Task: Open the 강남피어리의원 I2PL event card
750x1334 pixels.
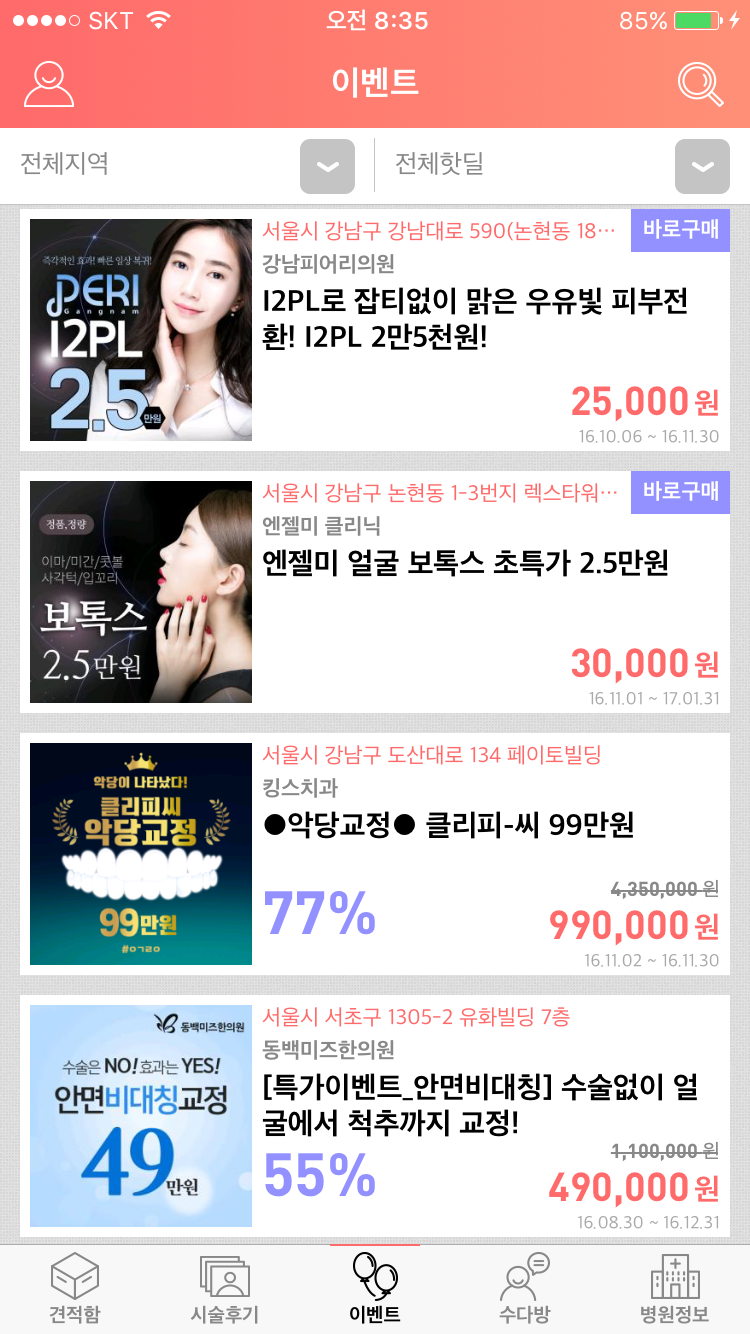Action: pos(375,330)
